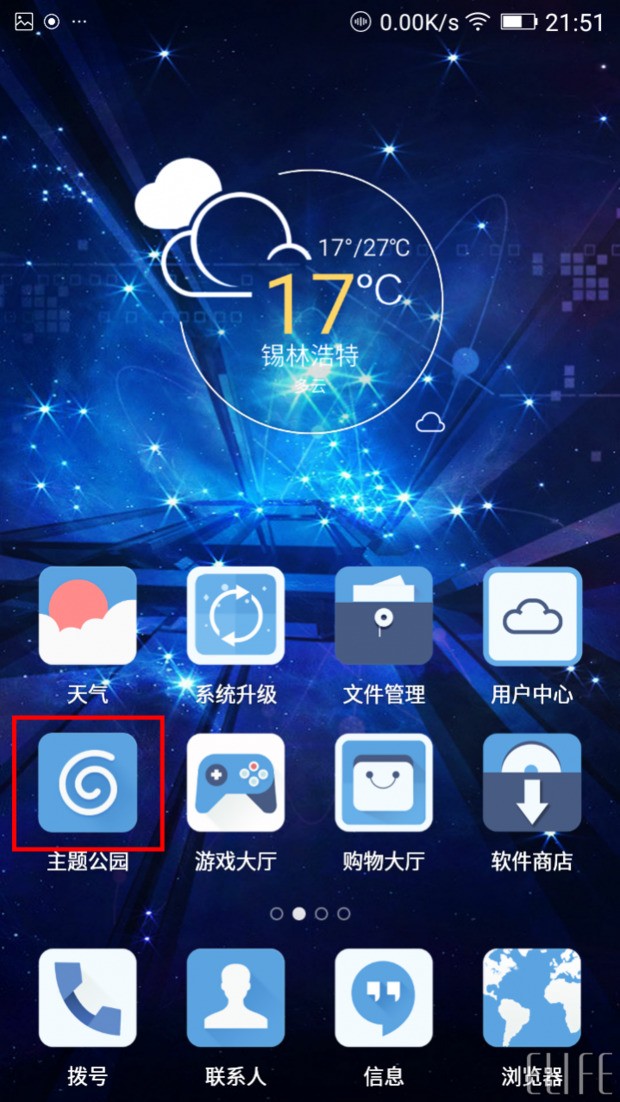Image resolution: width=620 pixels, height=1102 pixels.
Task: Launch the 浏览器 browser
Action: 532,998
